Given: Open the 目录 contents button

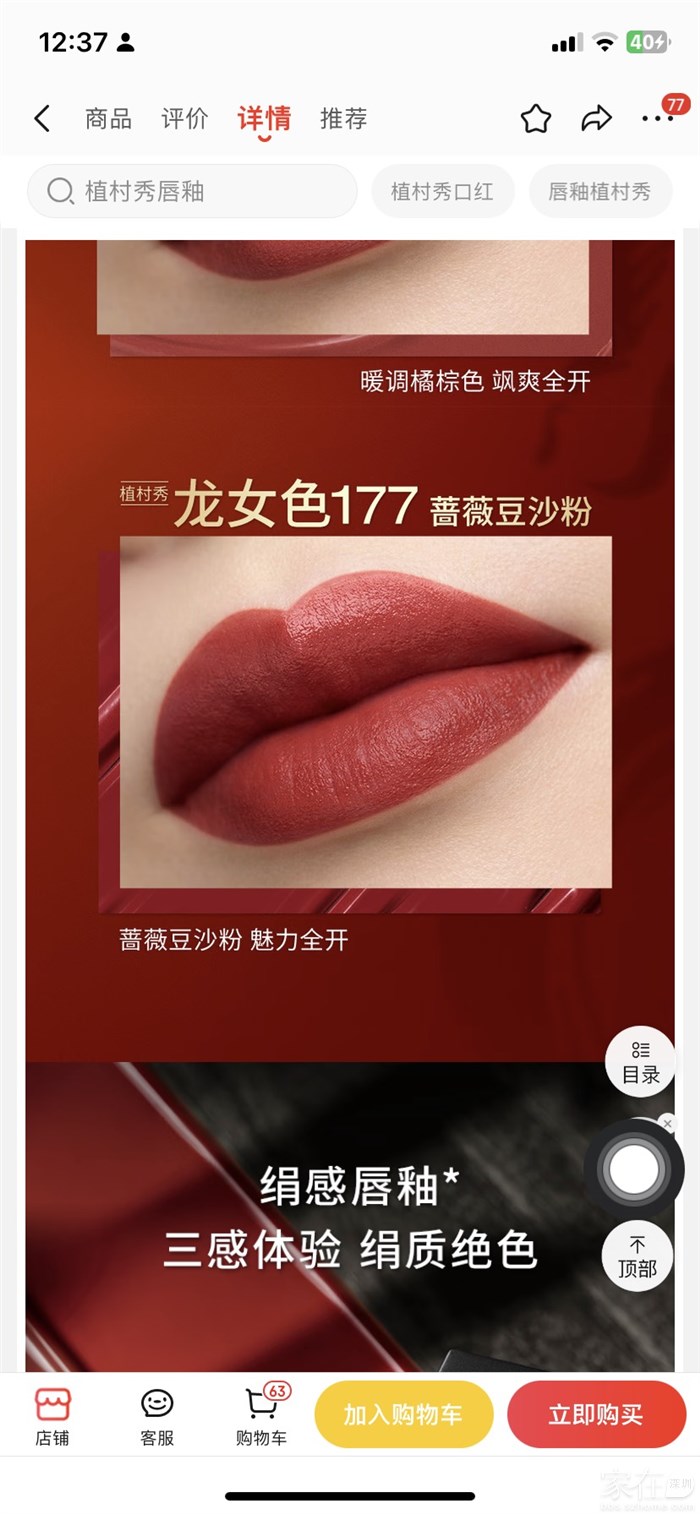Looking at the screenshot, I should [640, 1062].
